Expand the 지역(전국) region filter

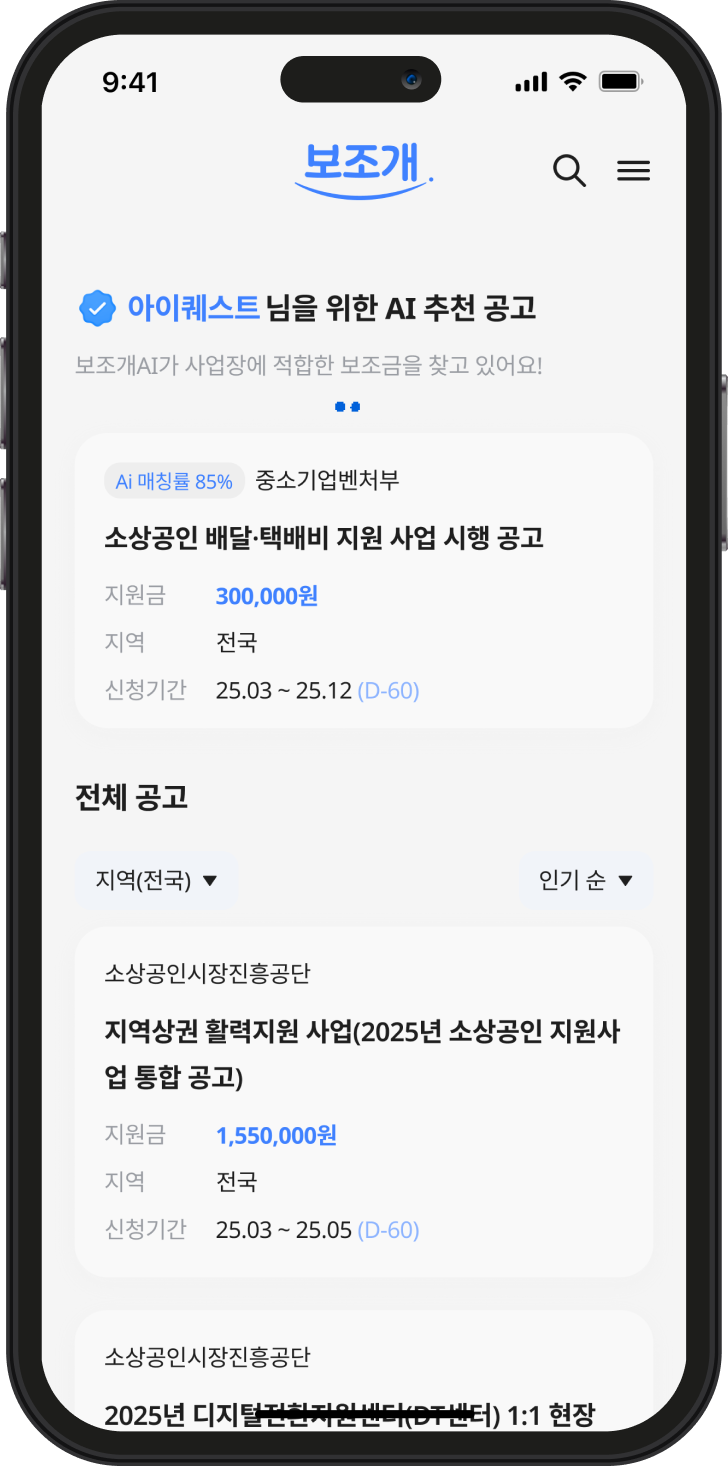point(157,880)
